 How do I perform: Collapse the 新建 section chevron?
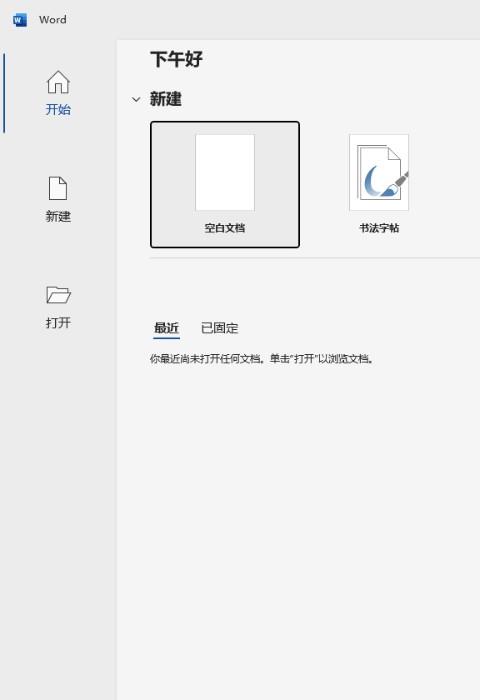[136, 99]
